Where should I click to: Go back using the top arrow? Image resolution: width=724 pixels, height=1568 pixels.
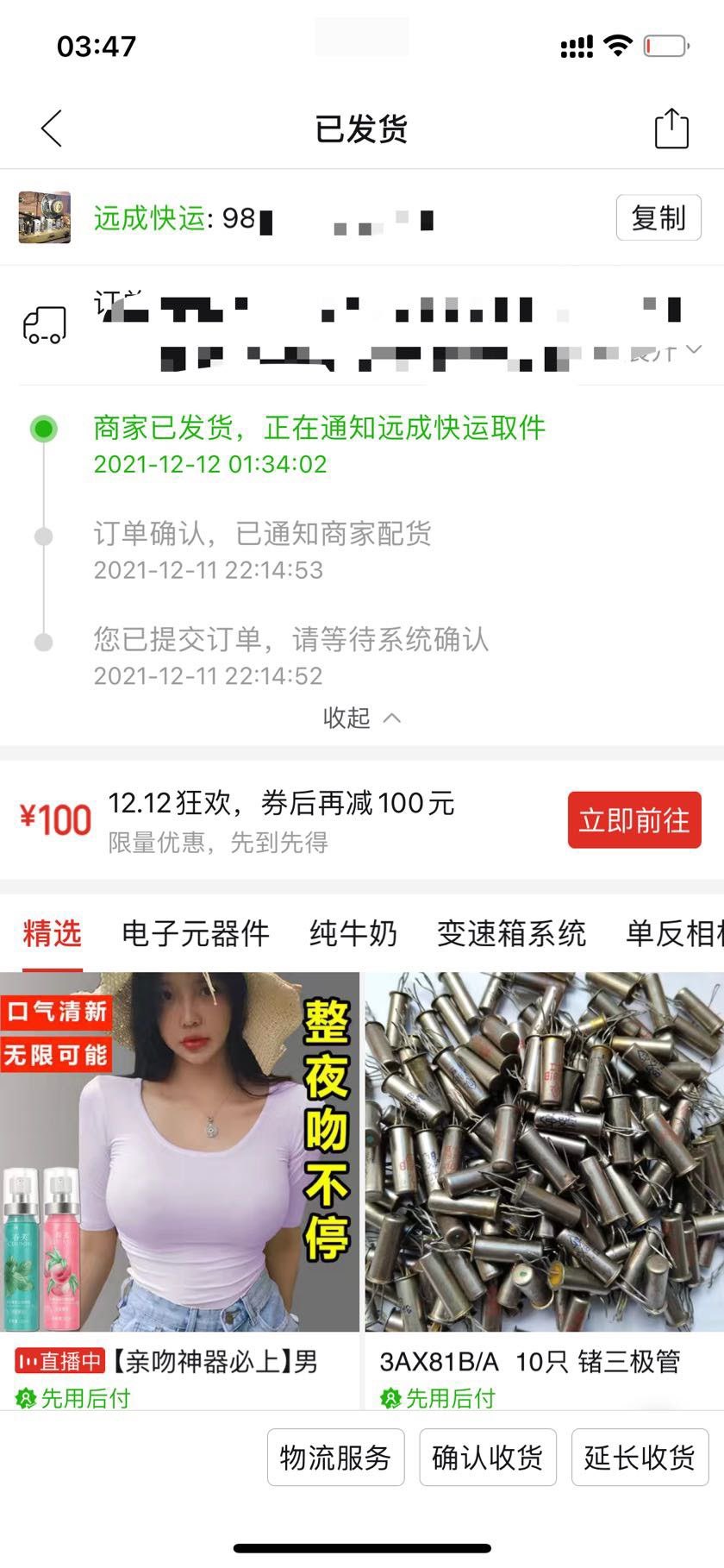52,129
